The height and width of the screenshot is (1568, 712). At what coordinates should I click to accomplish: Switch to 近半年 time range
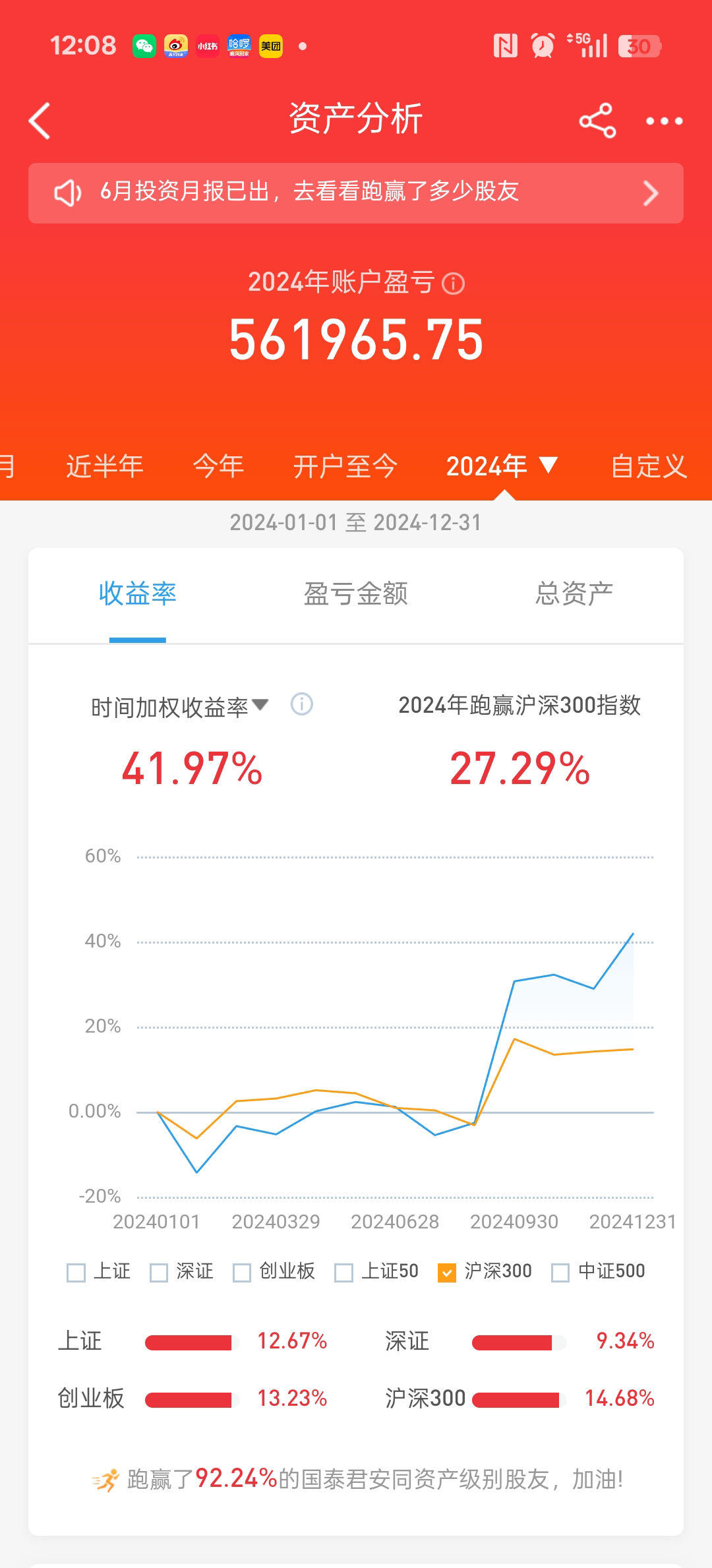[x=105, y=466]
